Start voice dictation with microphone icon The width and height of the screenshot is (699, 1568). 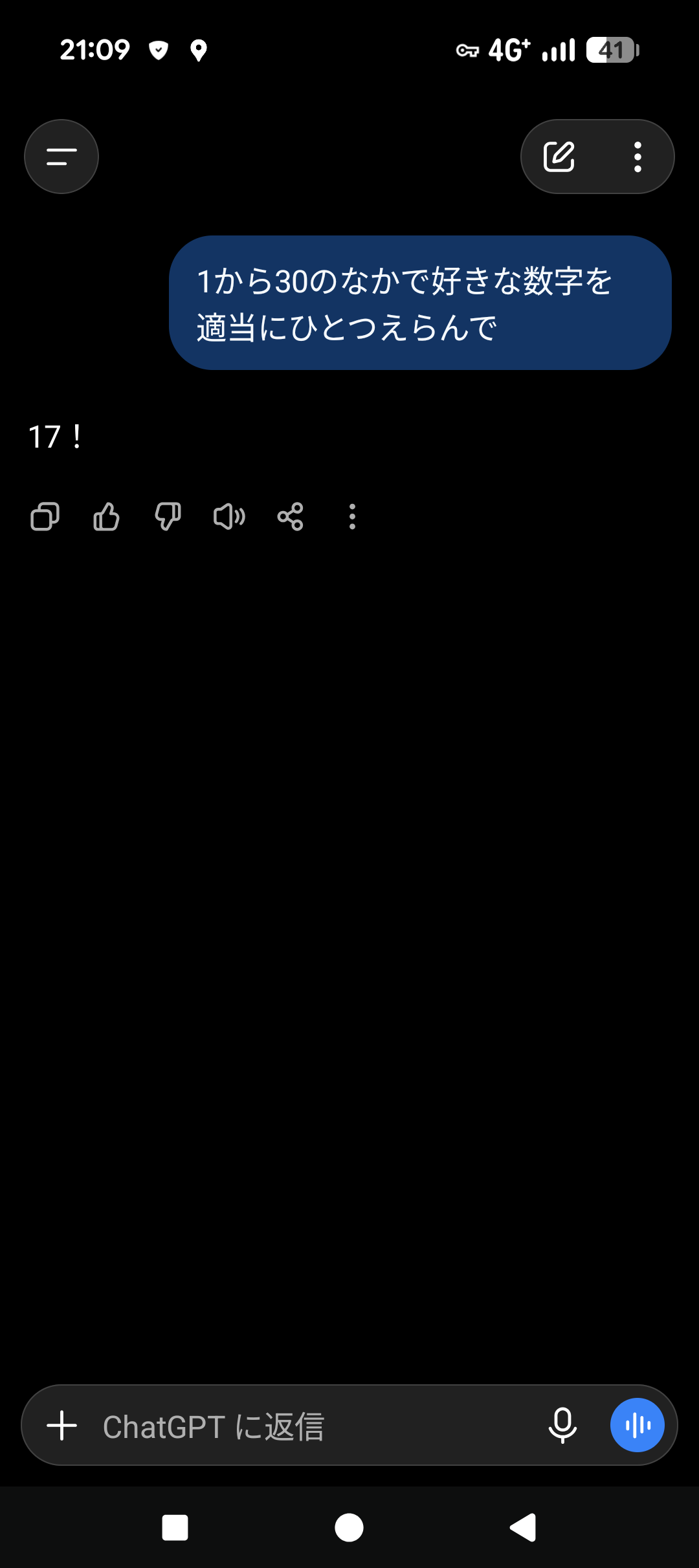pos(562,1425)
